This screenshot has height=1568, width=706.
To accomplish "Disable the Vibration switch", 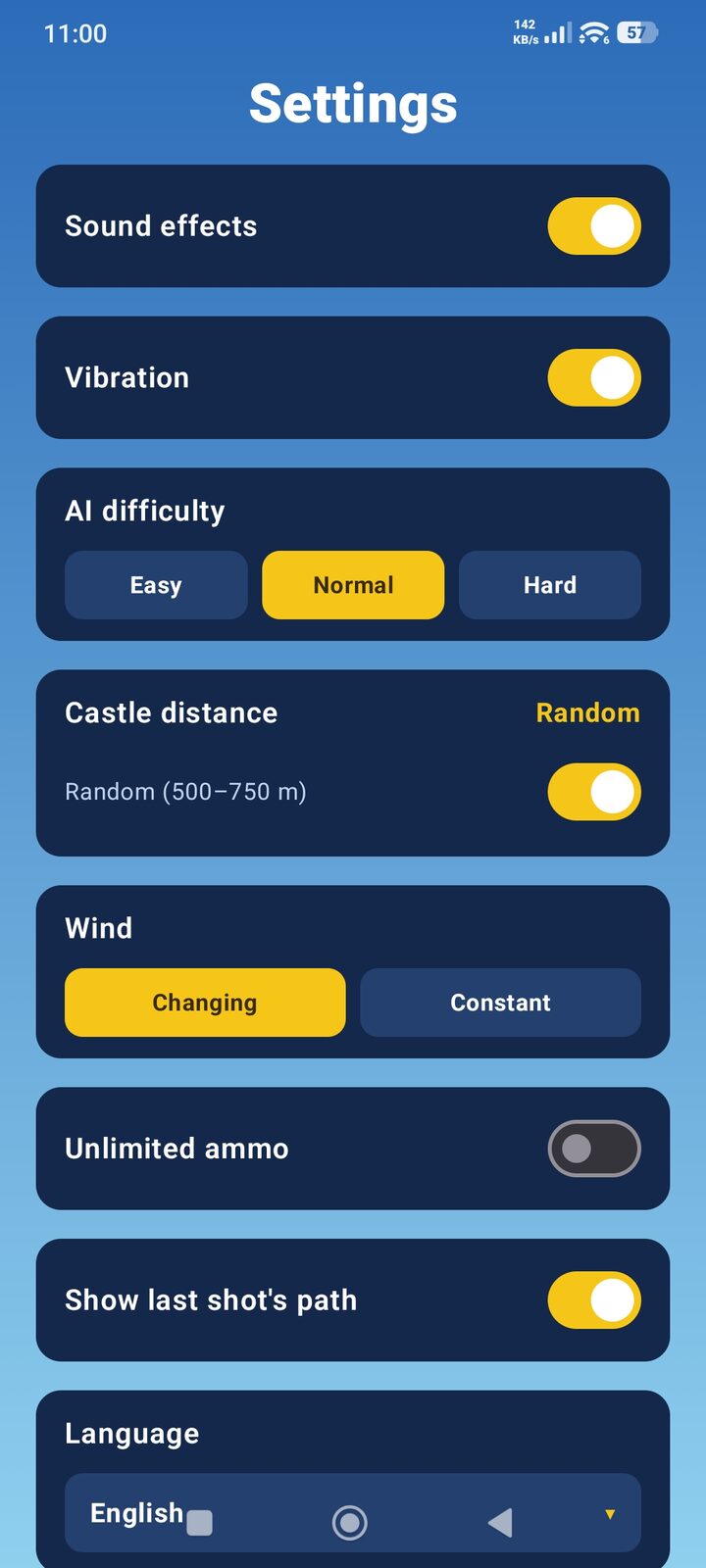I will coord(594,378).
